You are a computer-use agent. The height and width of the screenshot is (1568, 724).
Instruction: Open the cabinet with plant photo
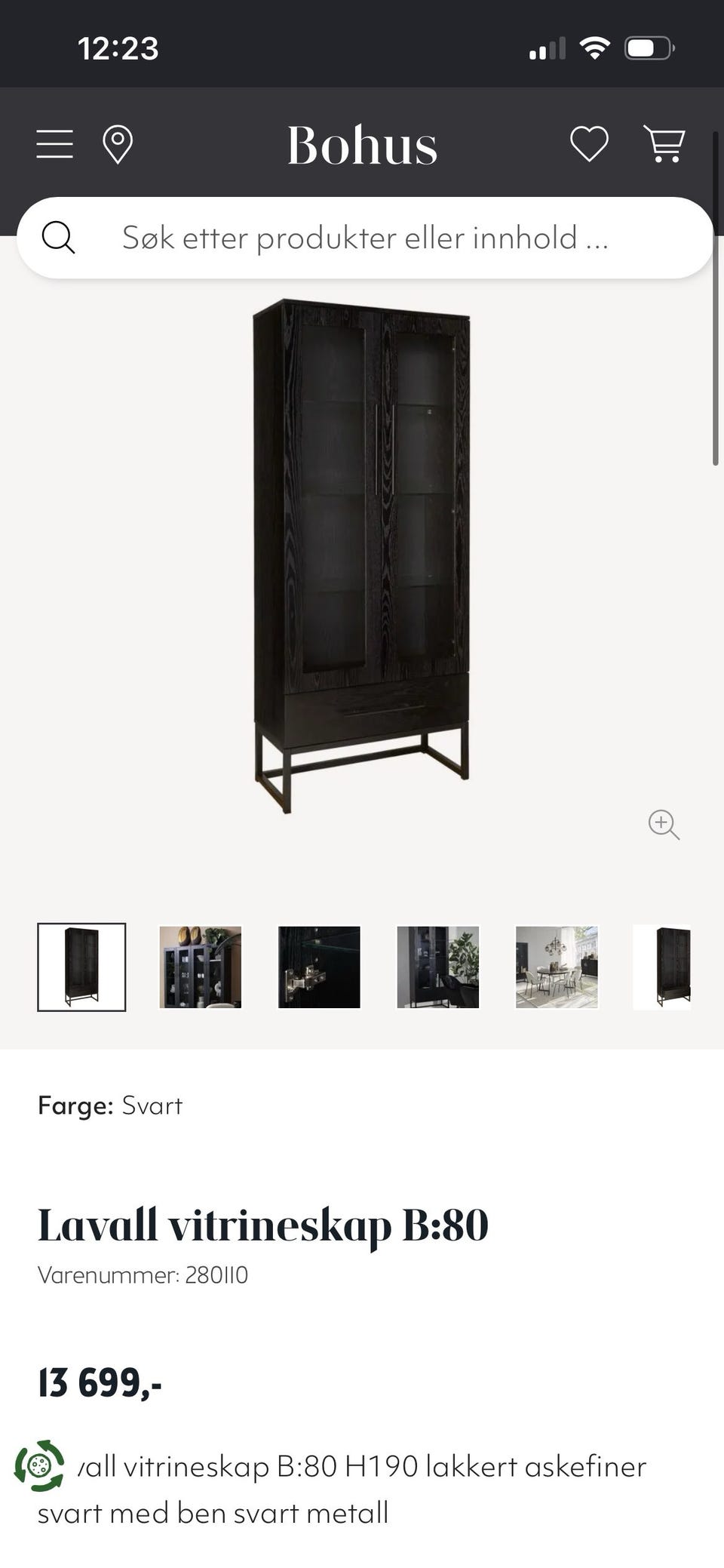(x=438, y=967)
